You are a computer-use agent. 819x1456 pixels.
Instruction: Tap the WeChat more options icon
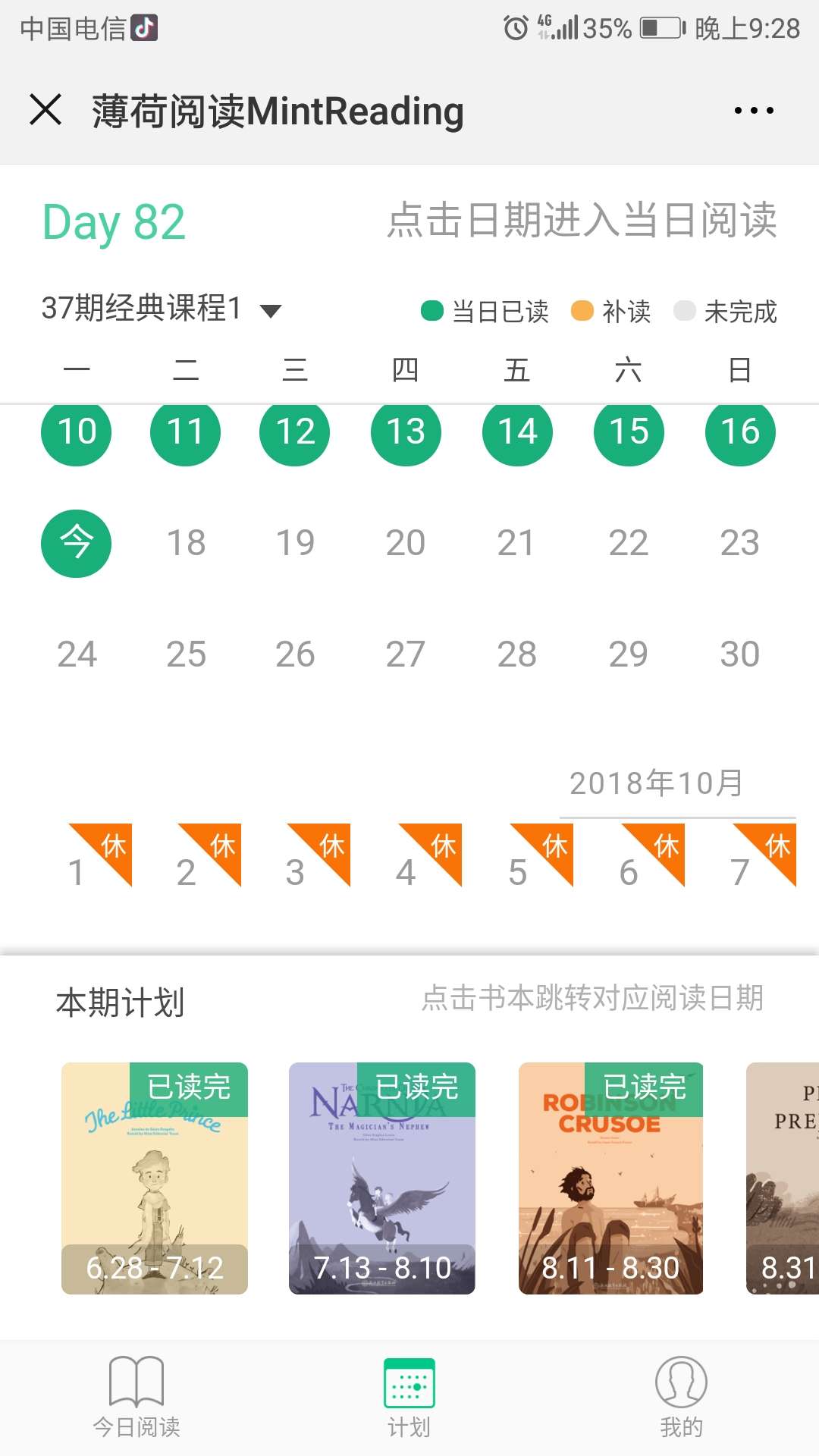[x=752, y=110]
